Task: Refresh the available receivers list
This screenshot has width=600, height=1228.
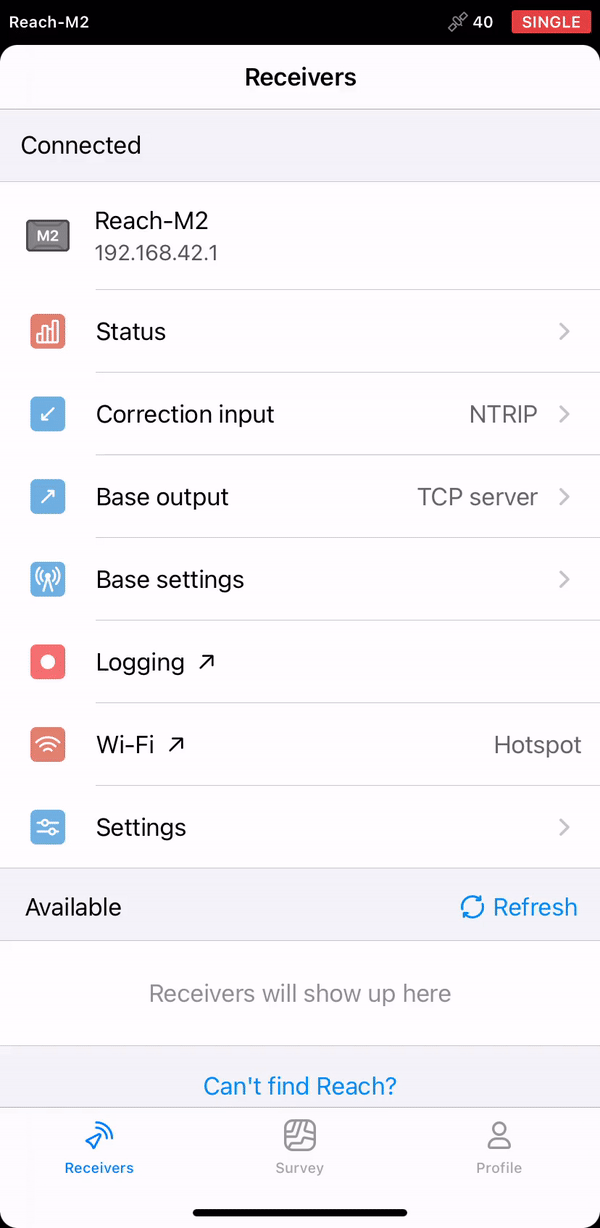Action: [x=519, y=907]
